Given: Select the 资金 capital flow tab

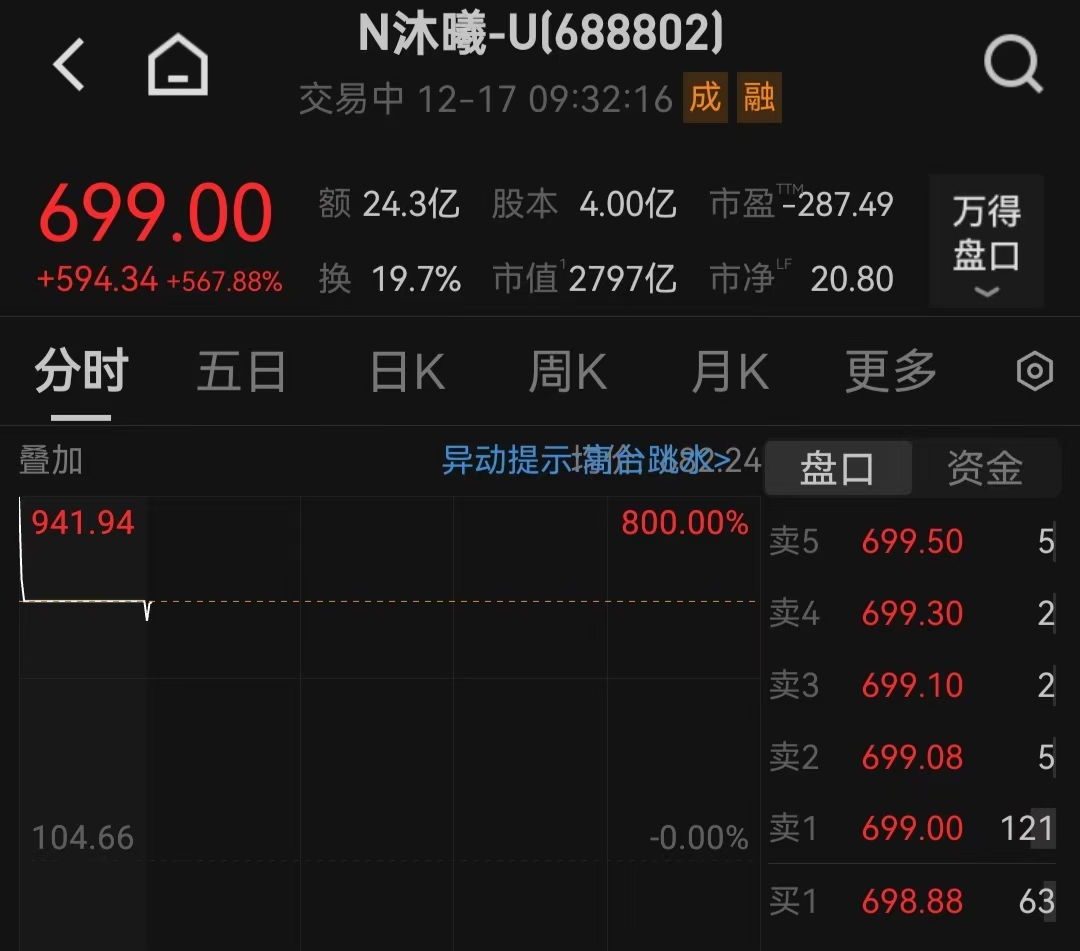Looking at the screenshot, I should point(985,468).
